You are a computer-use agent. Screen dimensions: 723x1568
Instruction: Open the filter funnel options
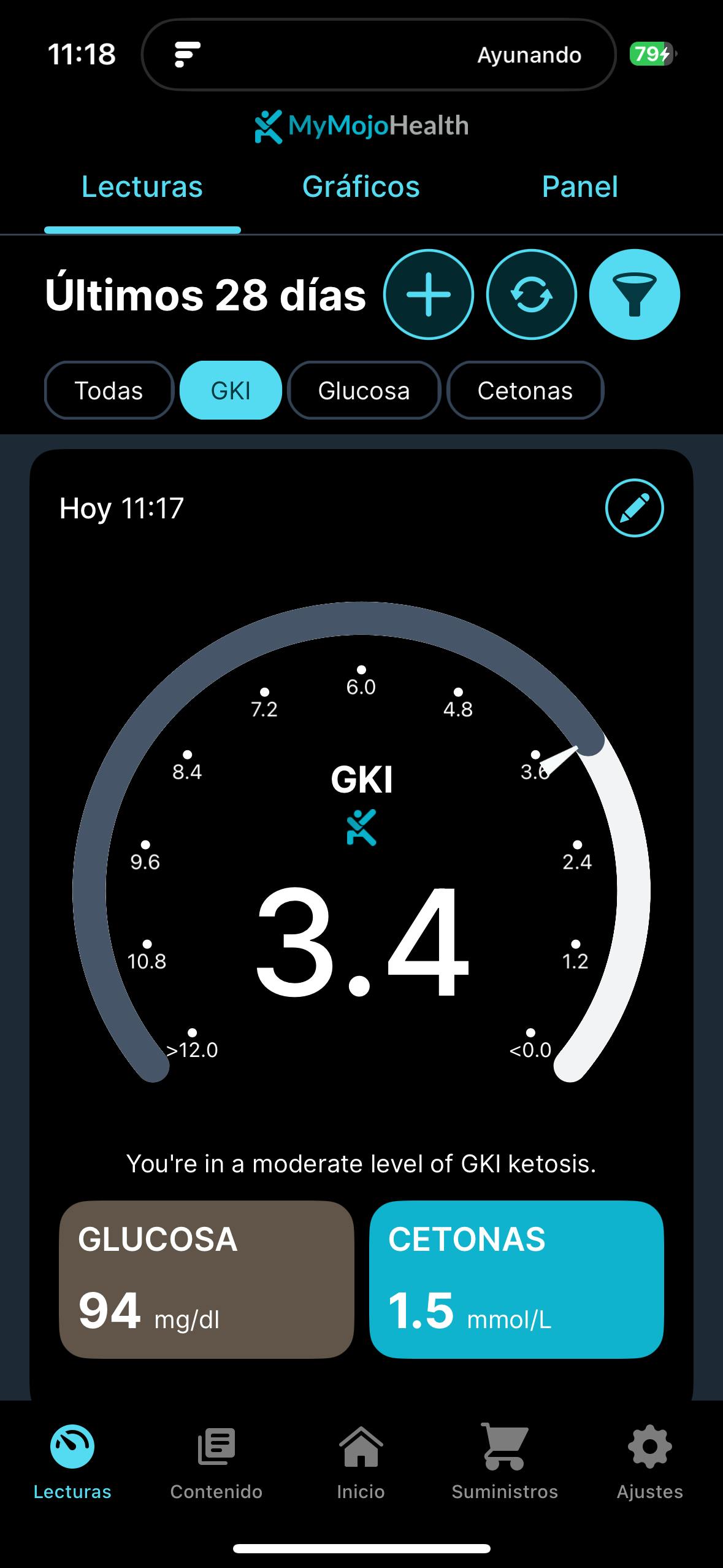[634, 294]
